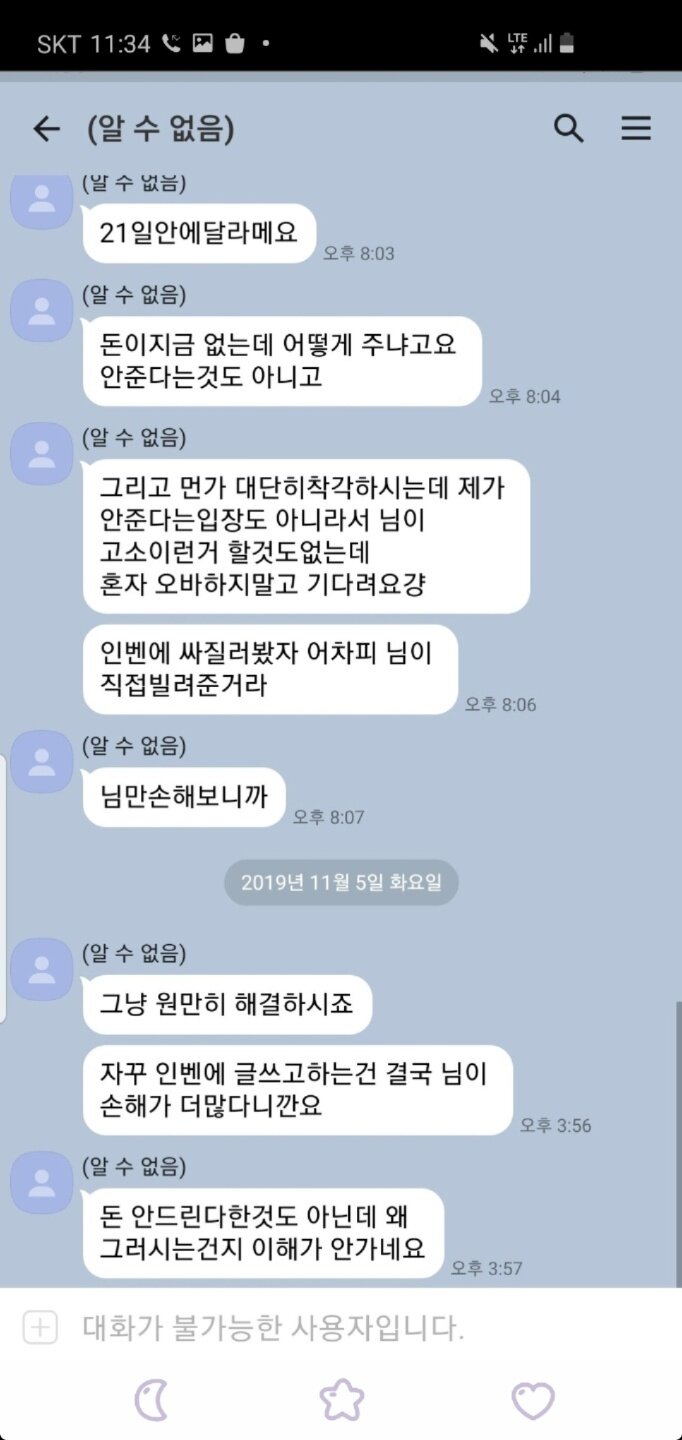Open profile avatar beside 님만손해보니까 message

click(x=42, y=762)
